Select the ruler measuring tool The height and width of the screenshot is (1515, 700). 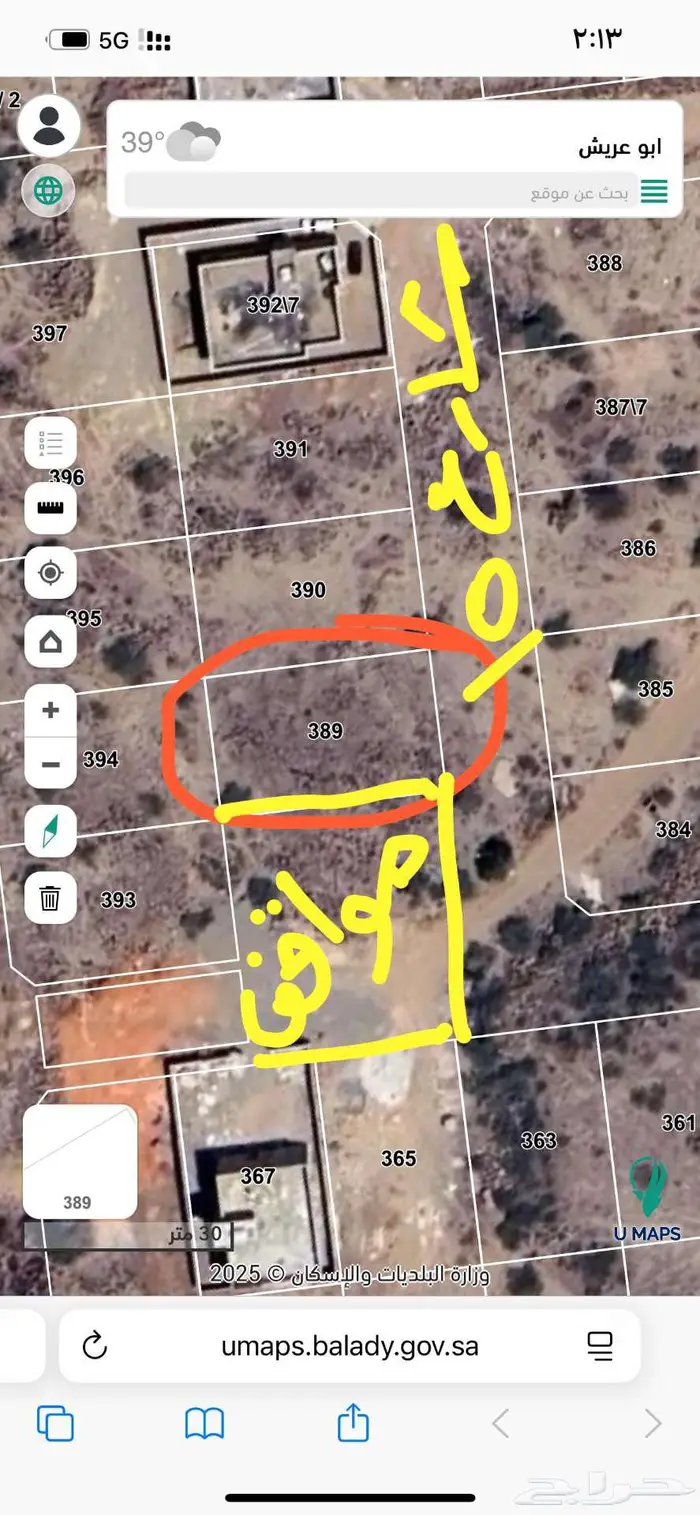[x=50, y=508]
